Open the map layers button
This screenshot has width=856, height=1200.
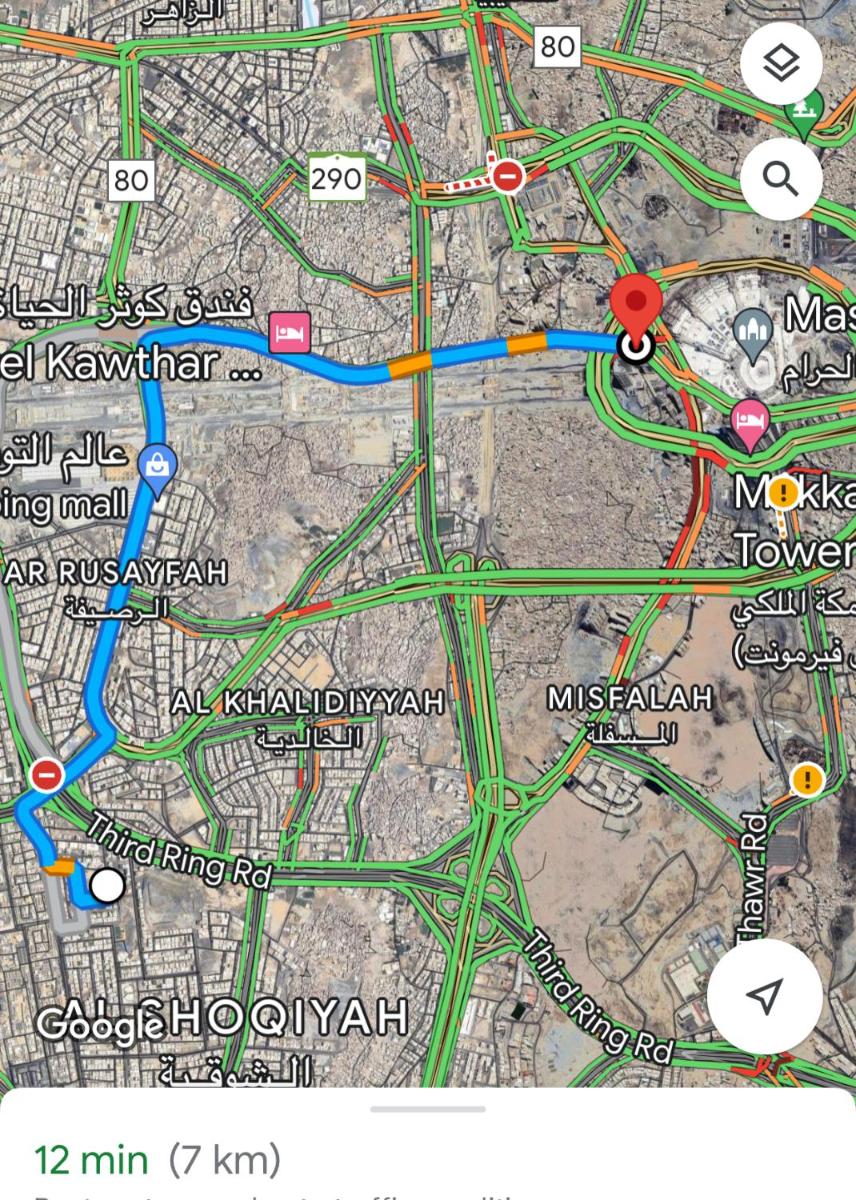(x=781, y=64)
